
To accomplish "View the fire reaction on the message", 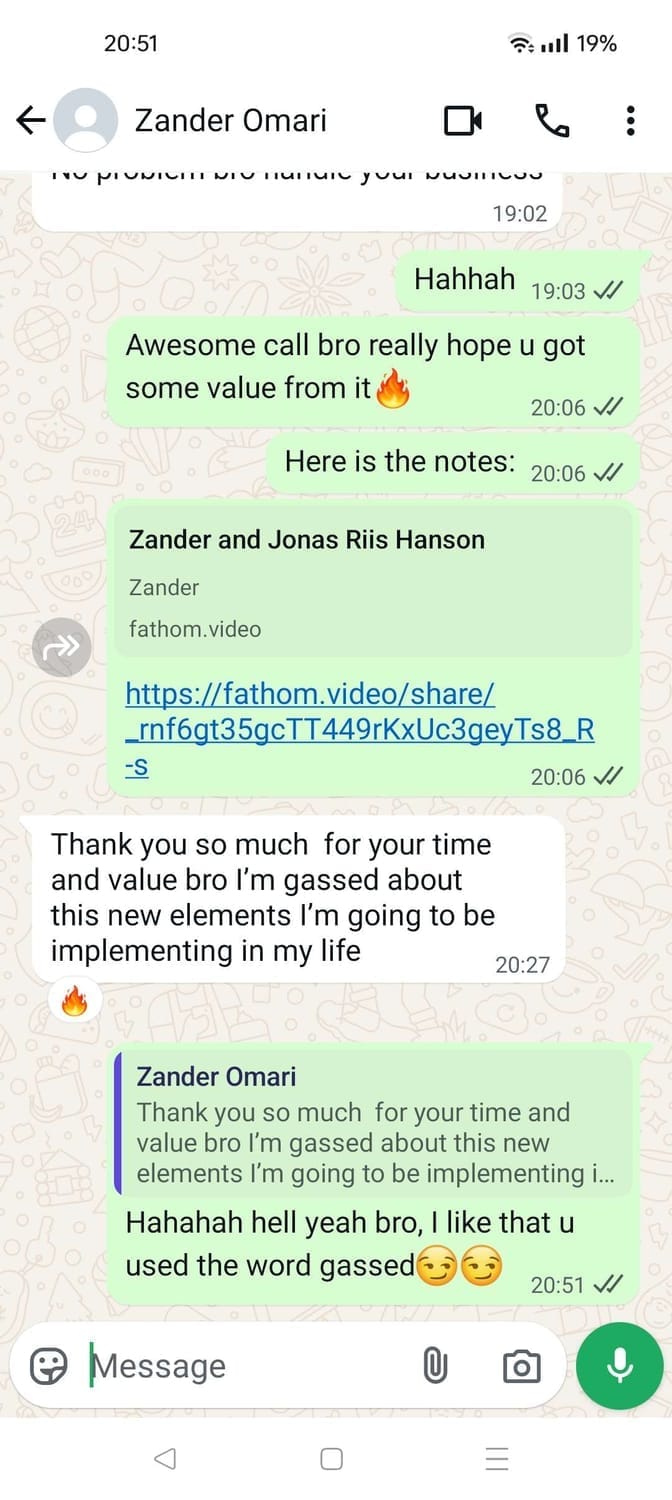I will point(75,1002).
